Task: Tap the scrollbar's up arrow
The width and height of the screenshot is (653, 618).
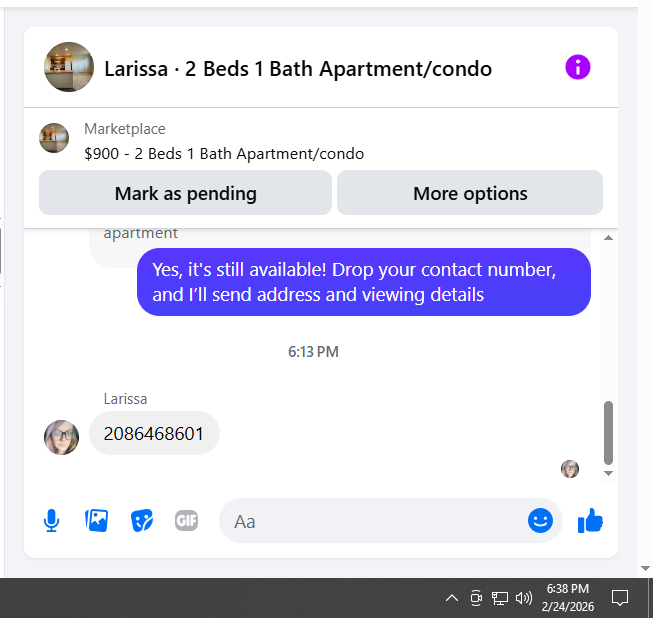Action: pos(608,238)
